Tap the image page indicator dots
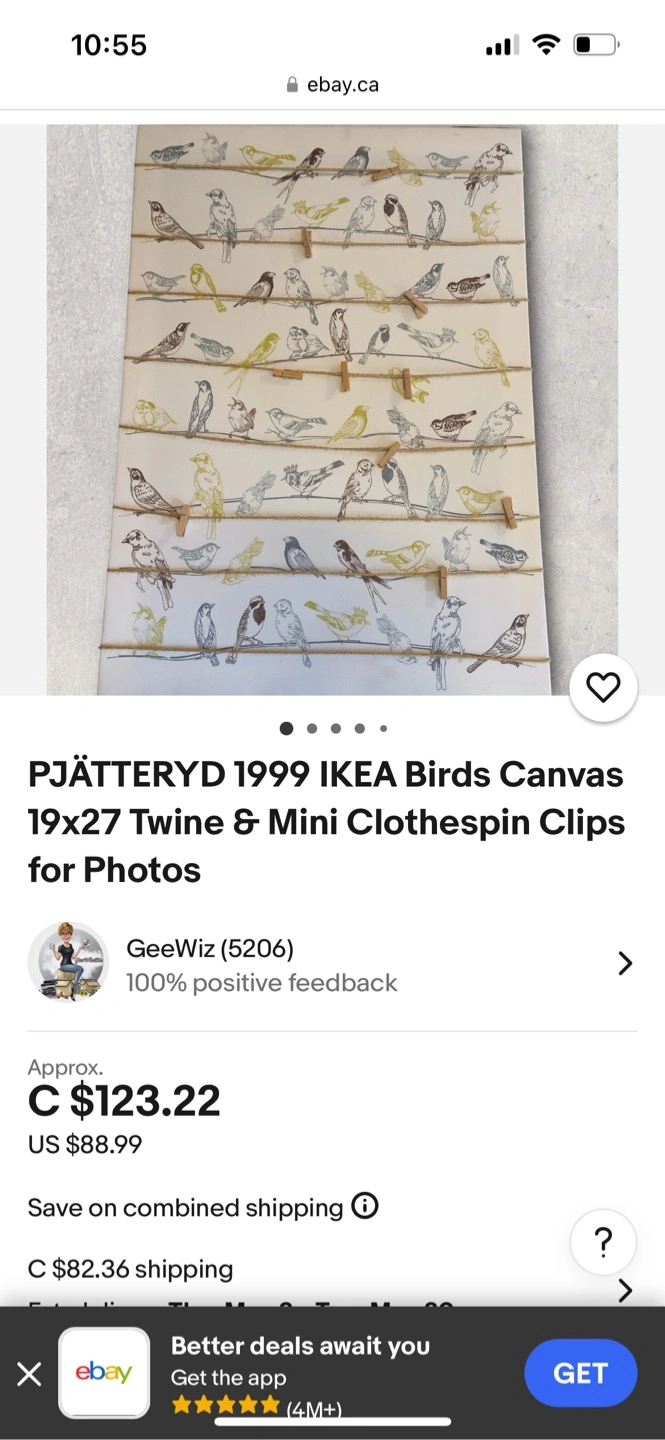665x1440 pixels. click(334, 728)
